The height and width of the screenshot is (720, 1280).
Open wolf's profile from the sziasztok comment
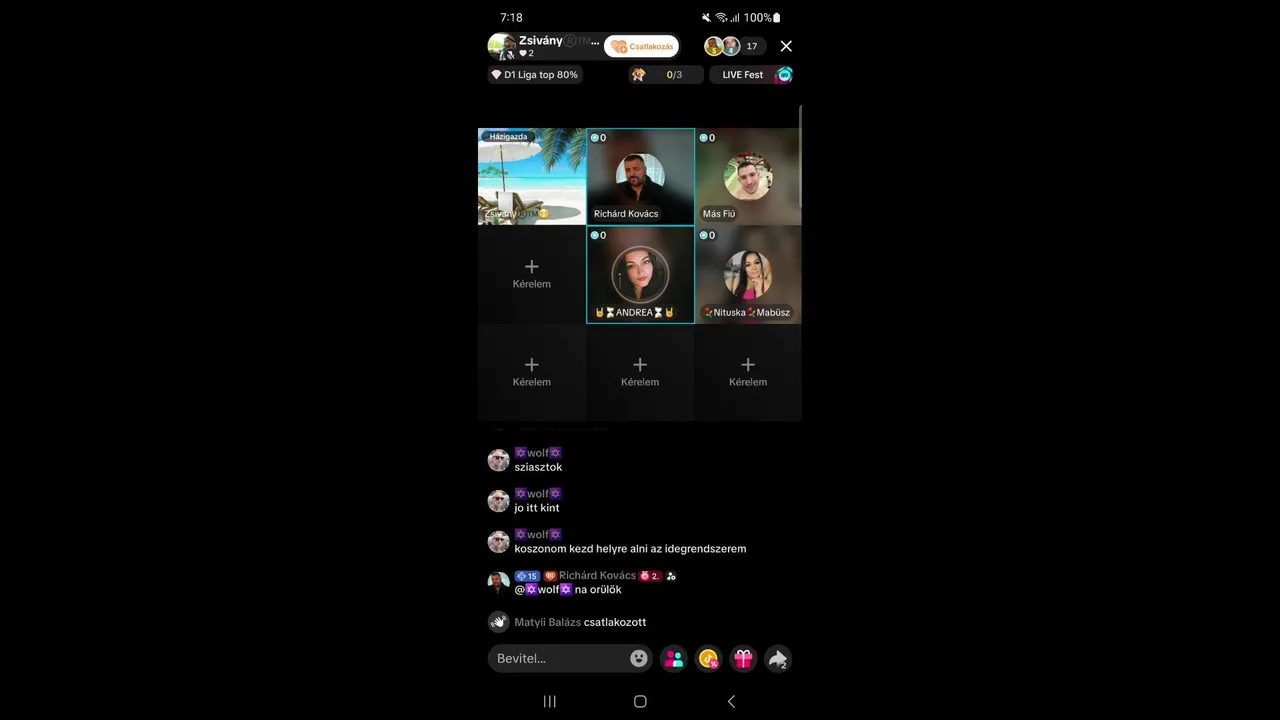pyautogui.click(x=498, y=460)
